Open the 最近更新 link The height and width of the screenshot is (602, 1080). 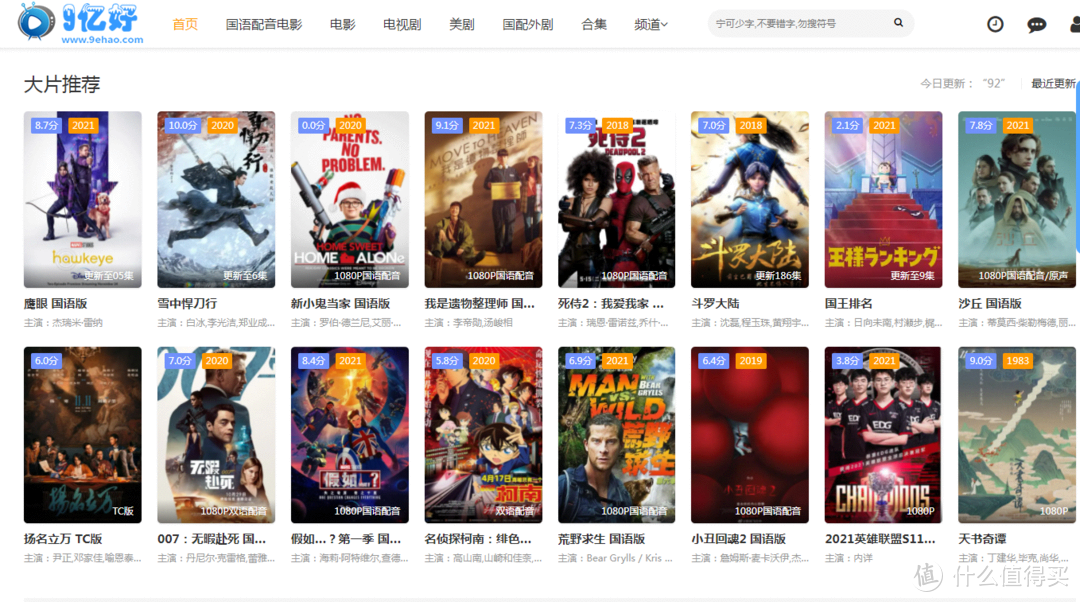pos(1053,84)
